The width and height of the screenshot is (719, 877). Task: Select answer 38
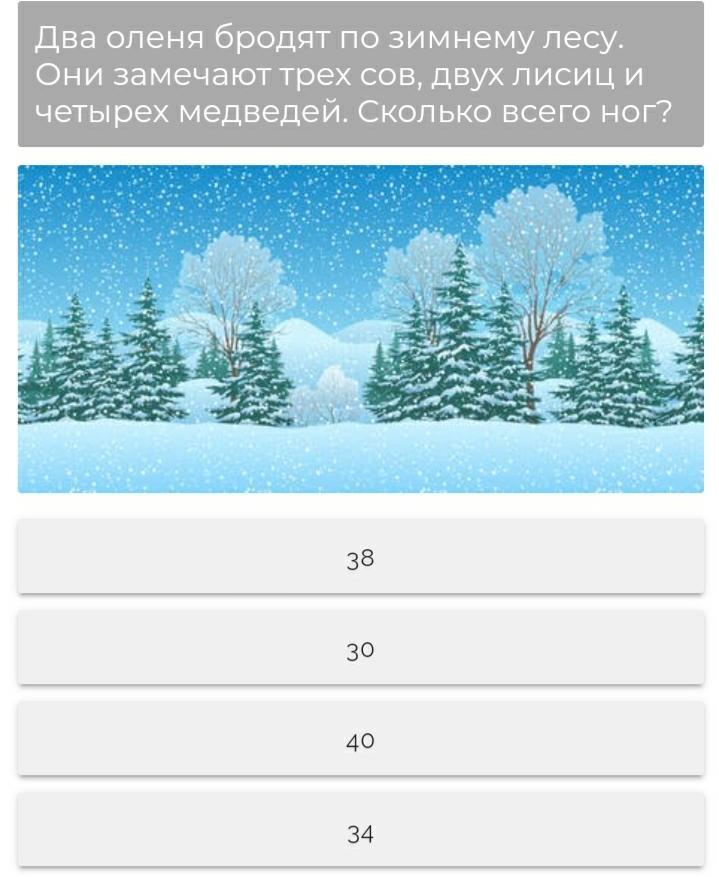pos(360,557)
